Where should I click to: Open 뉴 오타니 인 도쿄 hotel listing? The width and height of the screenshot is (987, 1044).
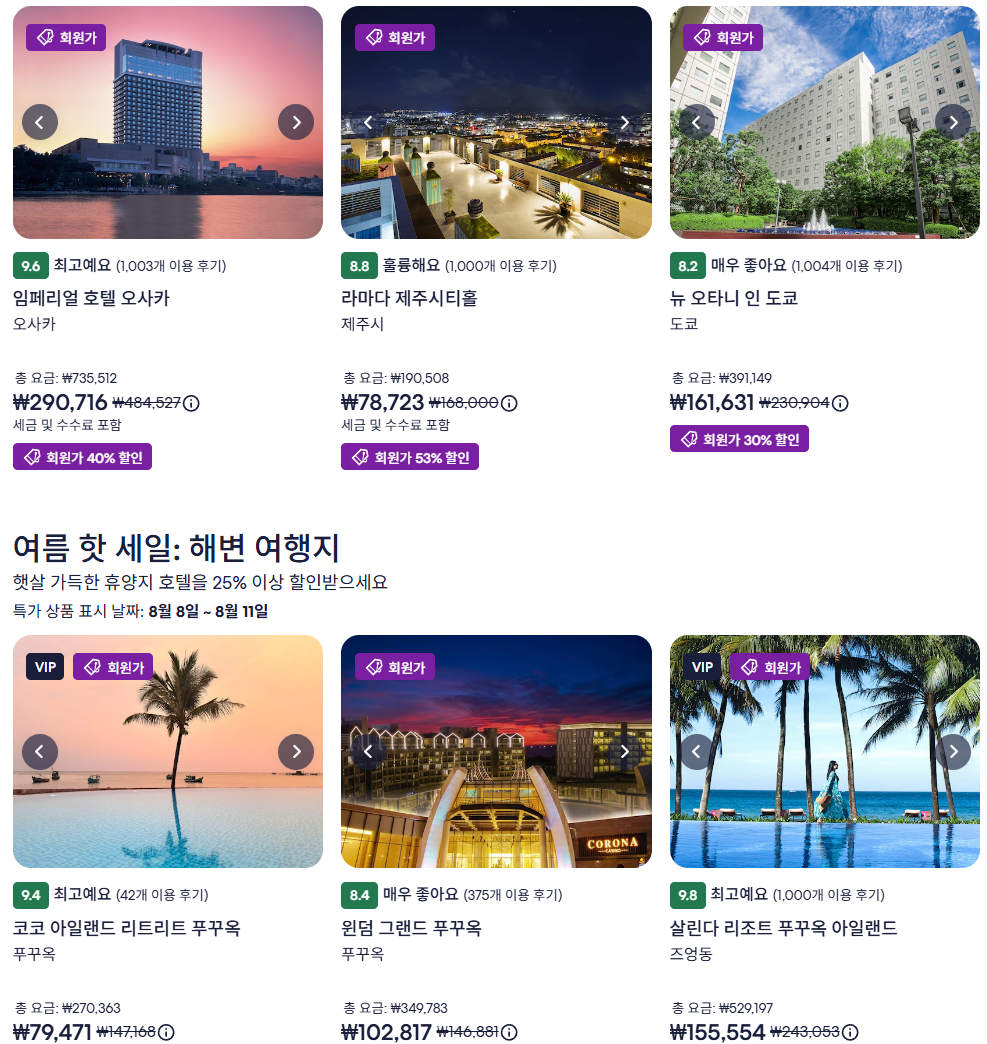733,298
